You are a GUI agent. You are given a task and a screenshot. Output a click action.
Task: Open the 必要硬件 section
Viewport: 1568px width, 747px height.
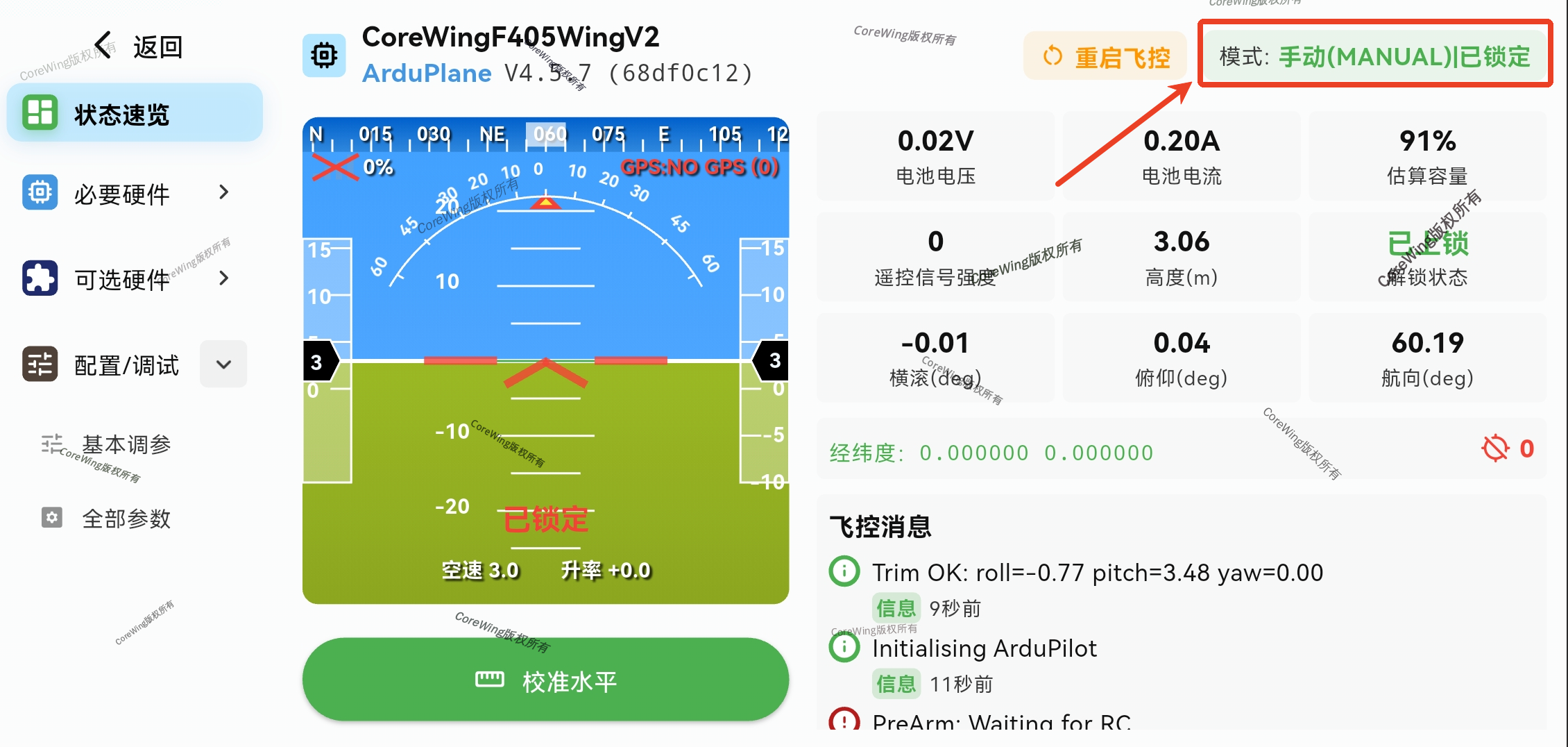(125, 194)
